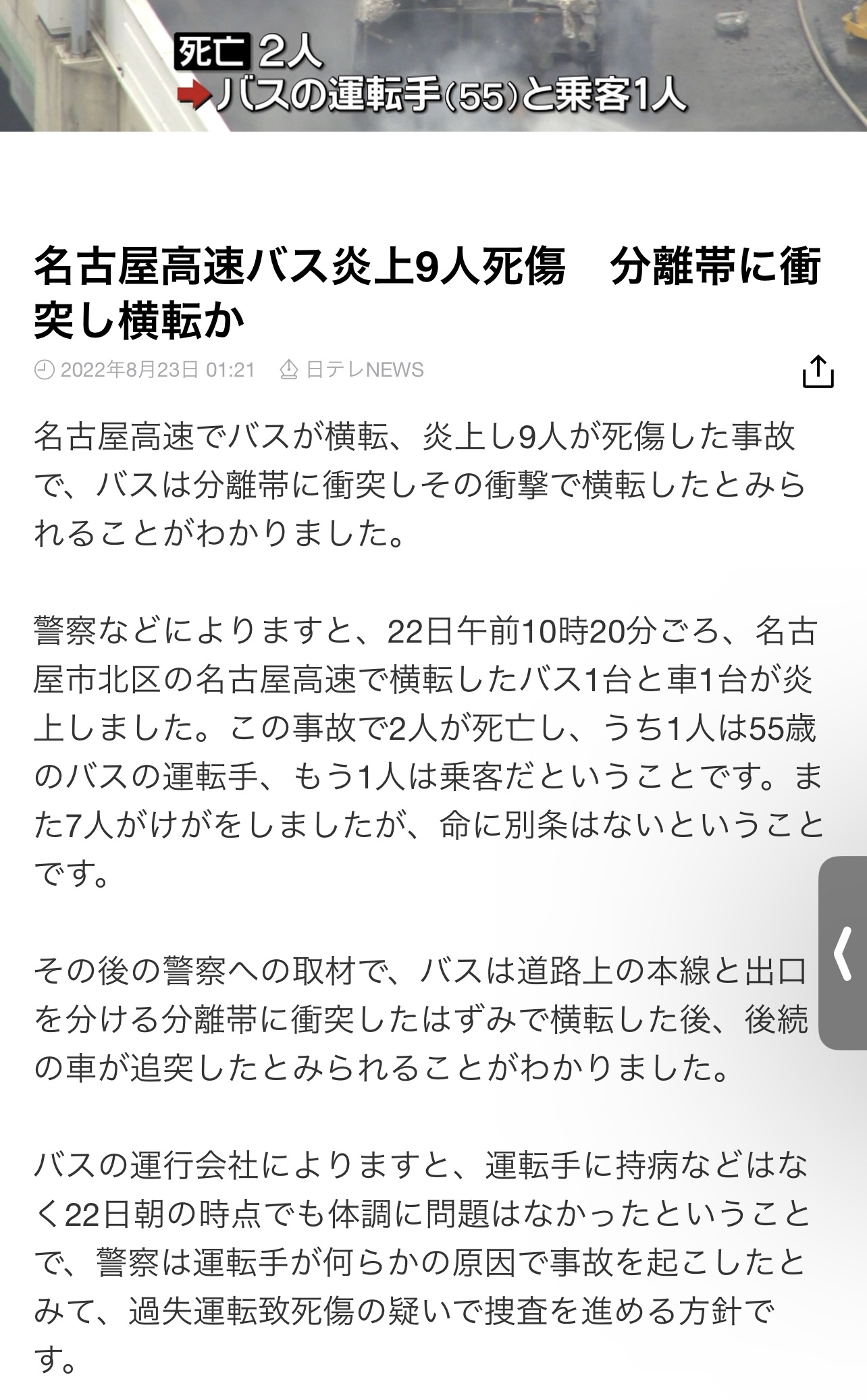
Task: Open the news video image at top
Action: pos(433,65)
